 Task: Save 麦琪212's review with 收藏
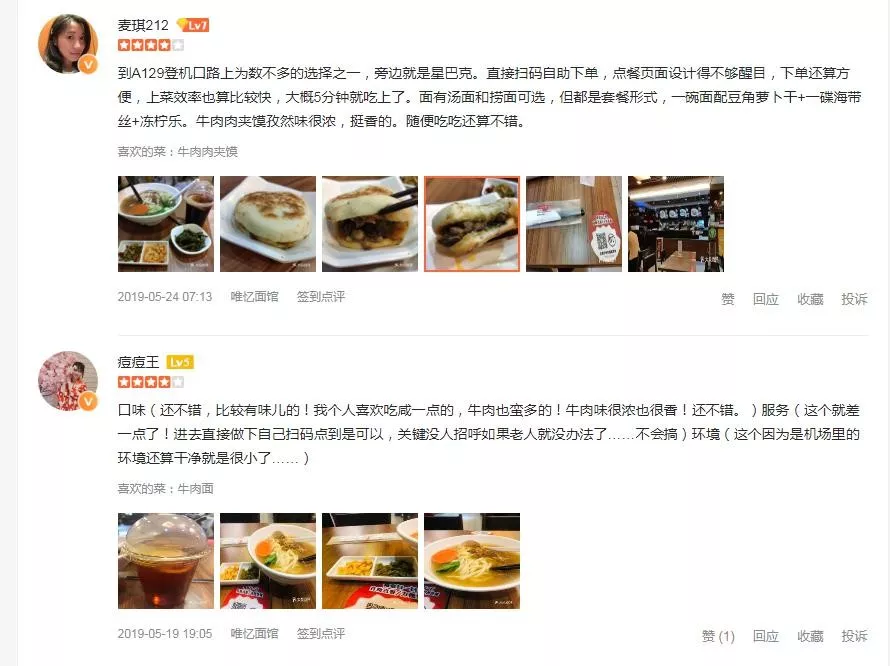(x=810, y=299)
